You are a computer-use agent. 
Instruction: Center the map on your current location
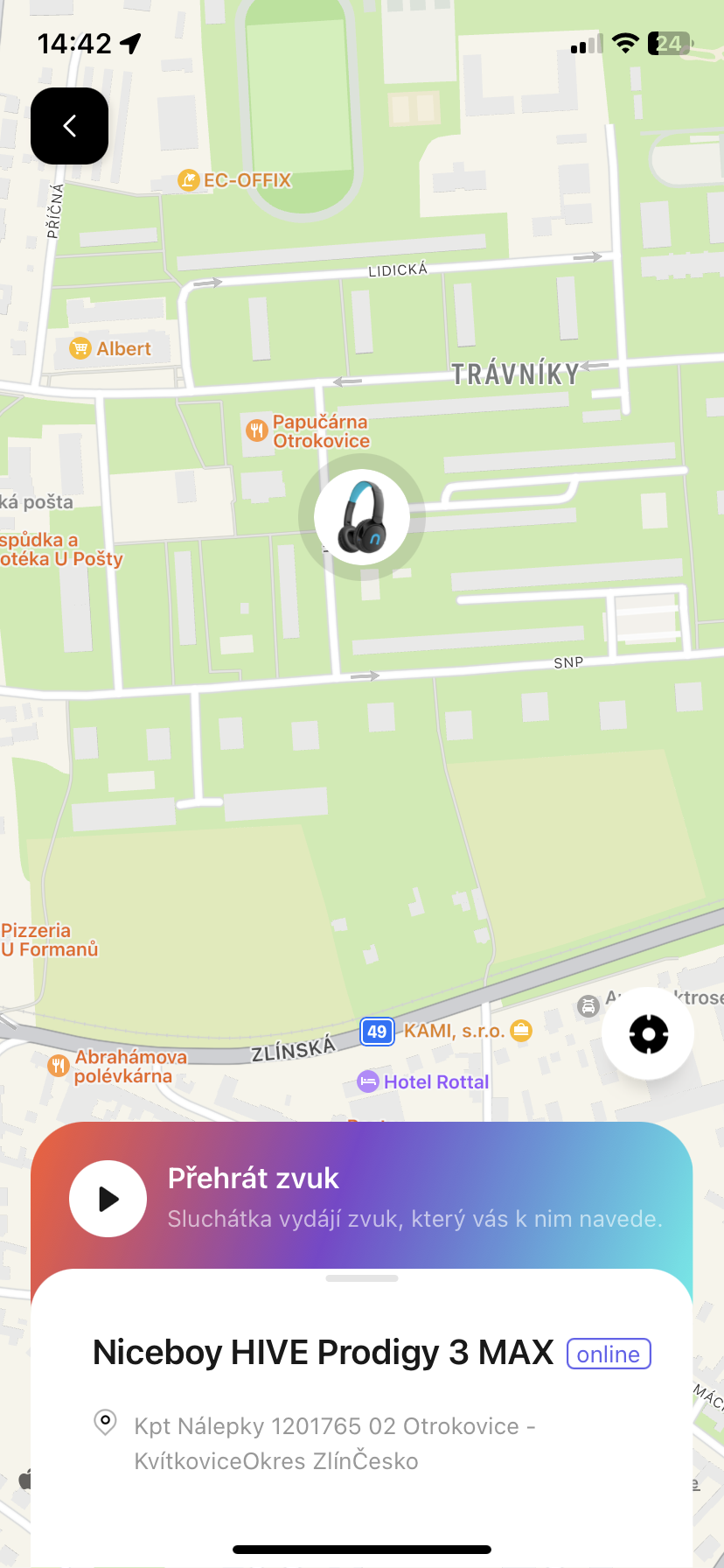(x=647, y=1032)
